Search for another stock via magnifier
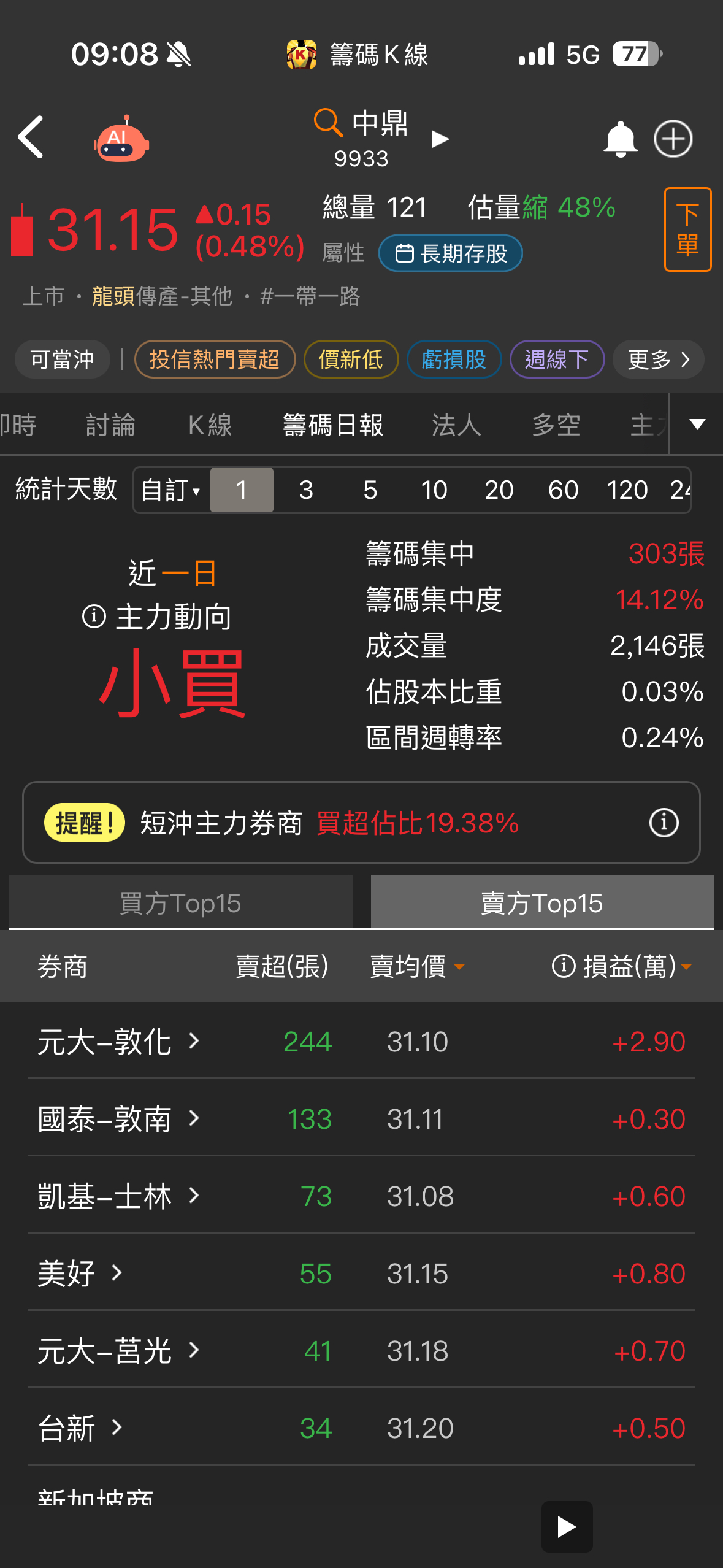 (327, 122)
